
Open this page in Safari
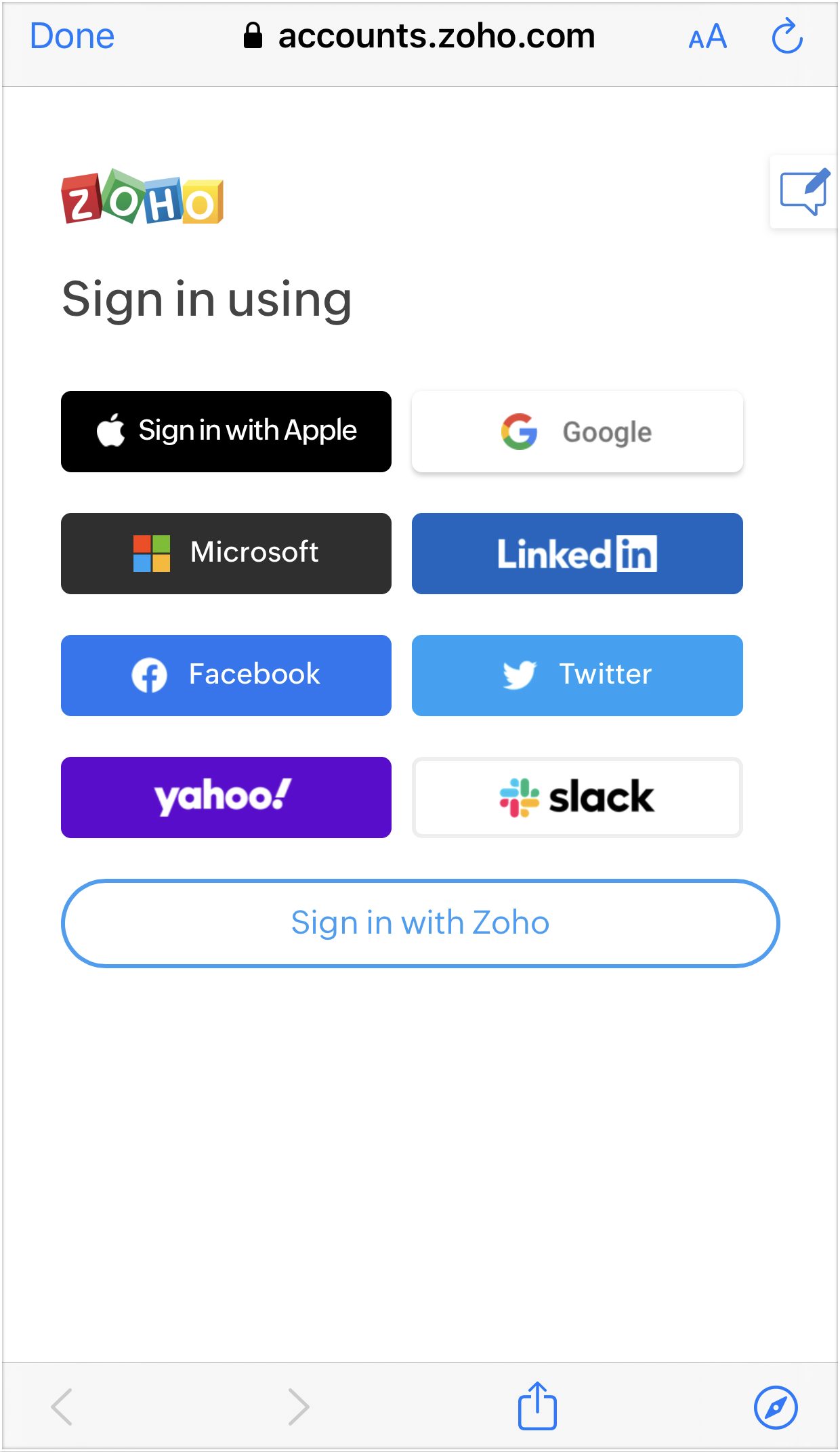click(x=776, y=1407)
